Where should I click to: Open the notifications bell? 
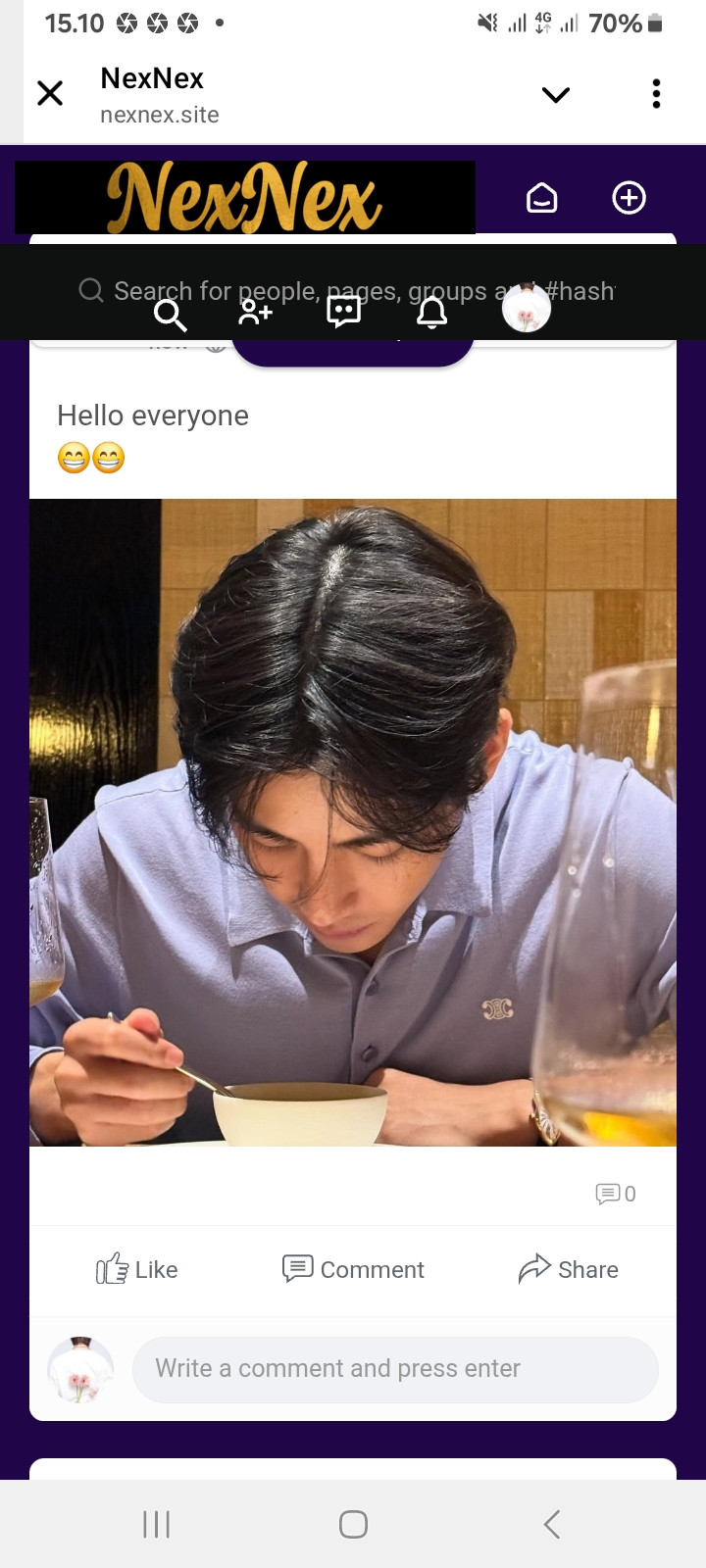tap(431, 313)
